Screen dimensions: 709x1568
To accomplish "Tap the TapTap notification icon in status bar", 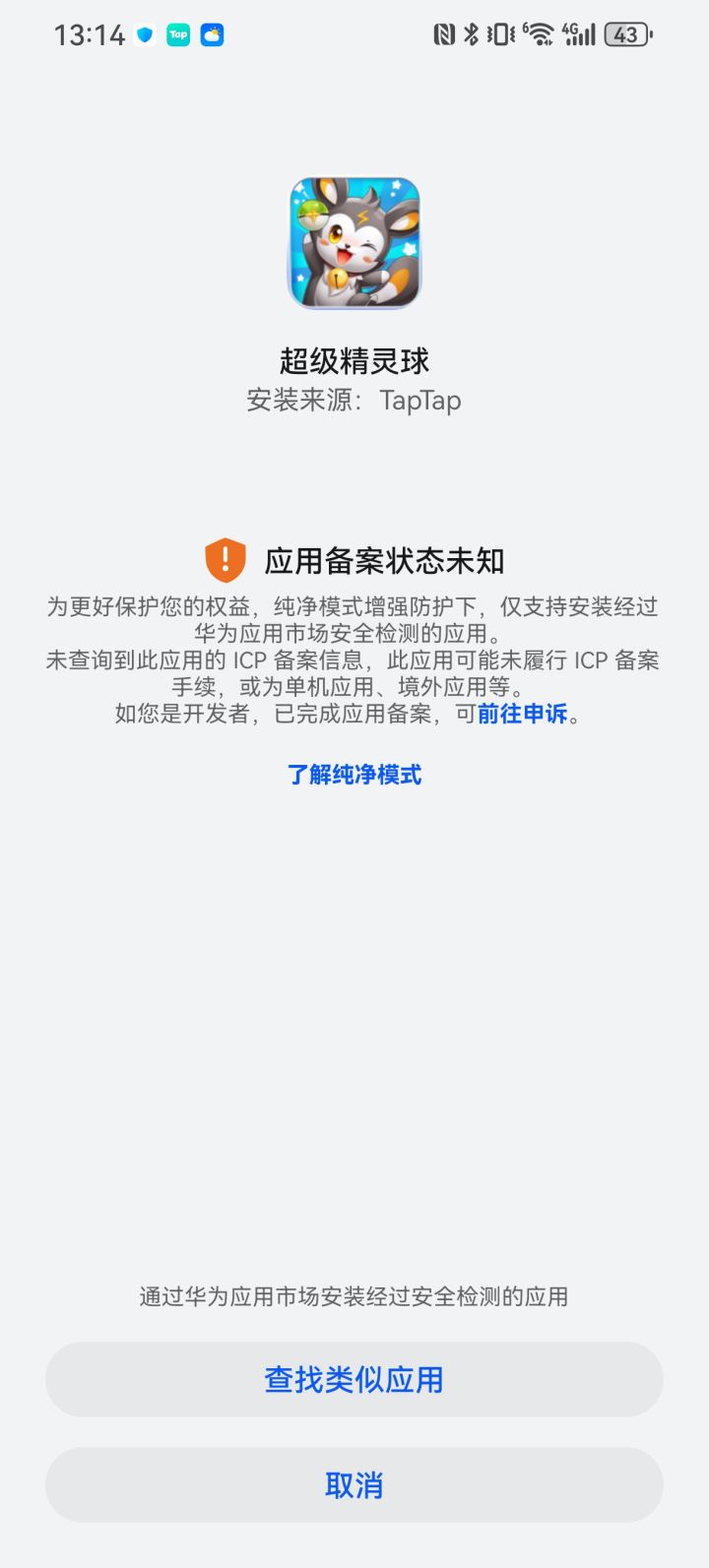I will 178,34.
